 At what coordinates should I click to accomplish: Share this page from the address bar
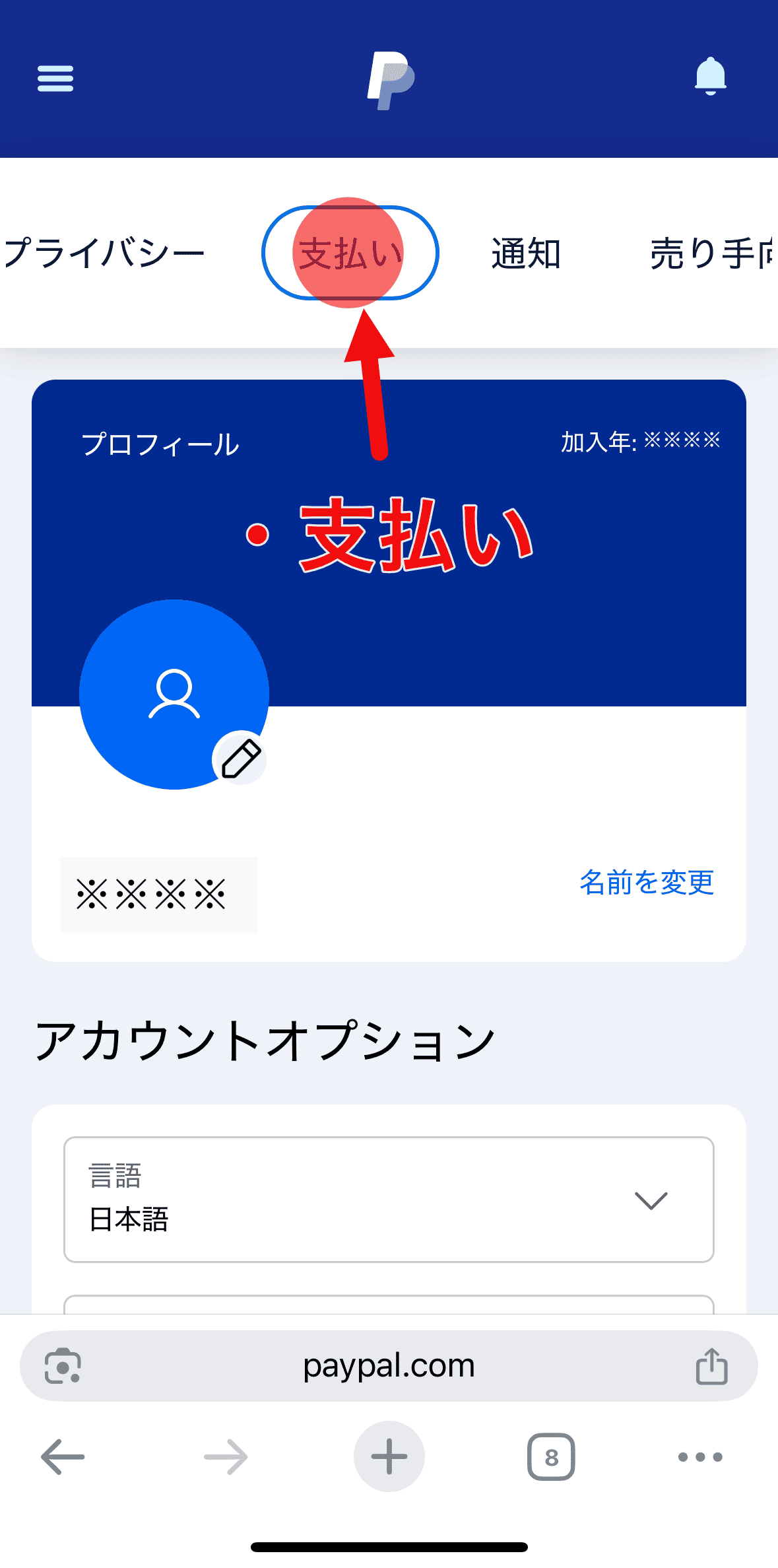click(x=711, y=1366)
